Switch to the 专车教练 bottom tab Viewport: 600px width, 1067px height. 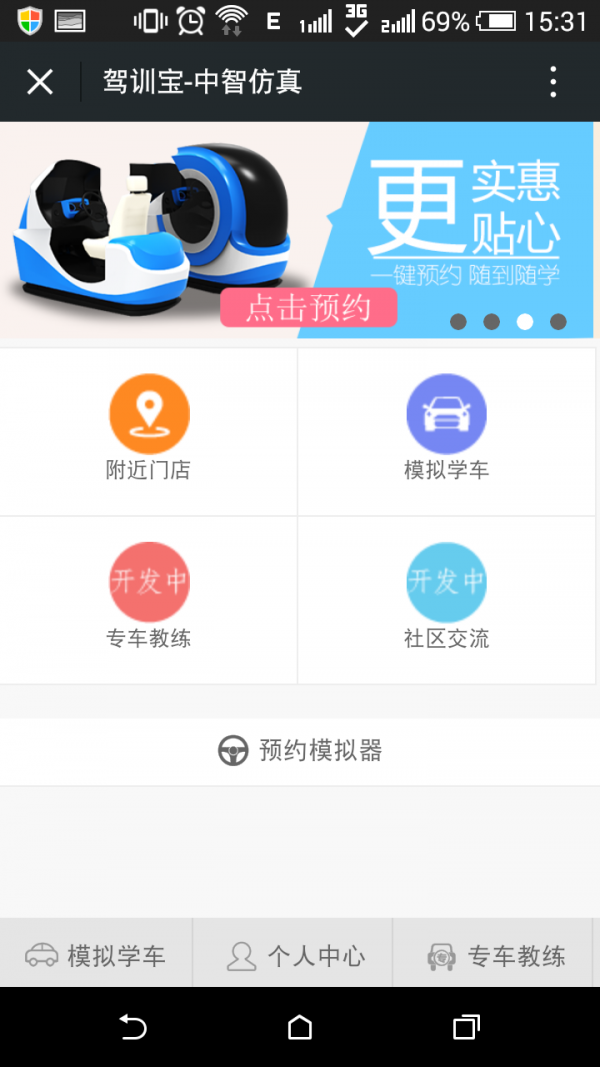point(495,955)
